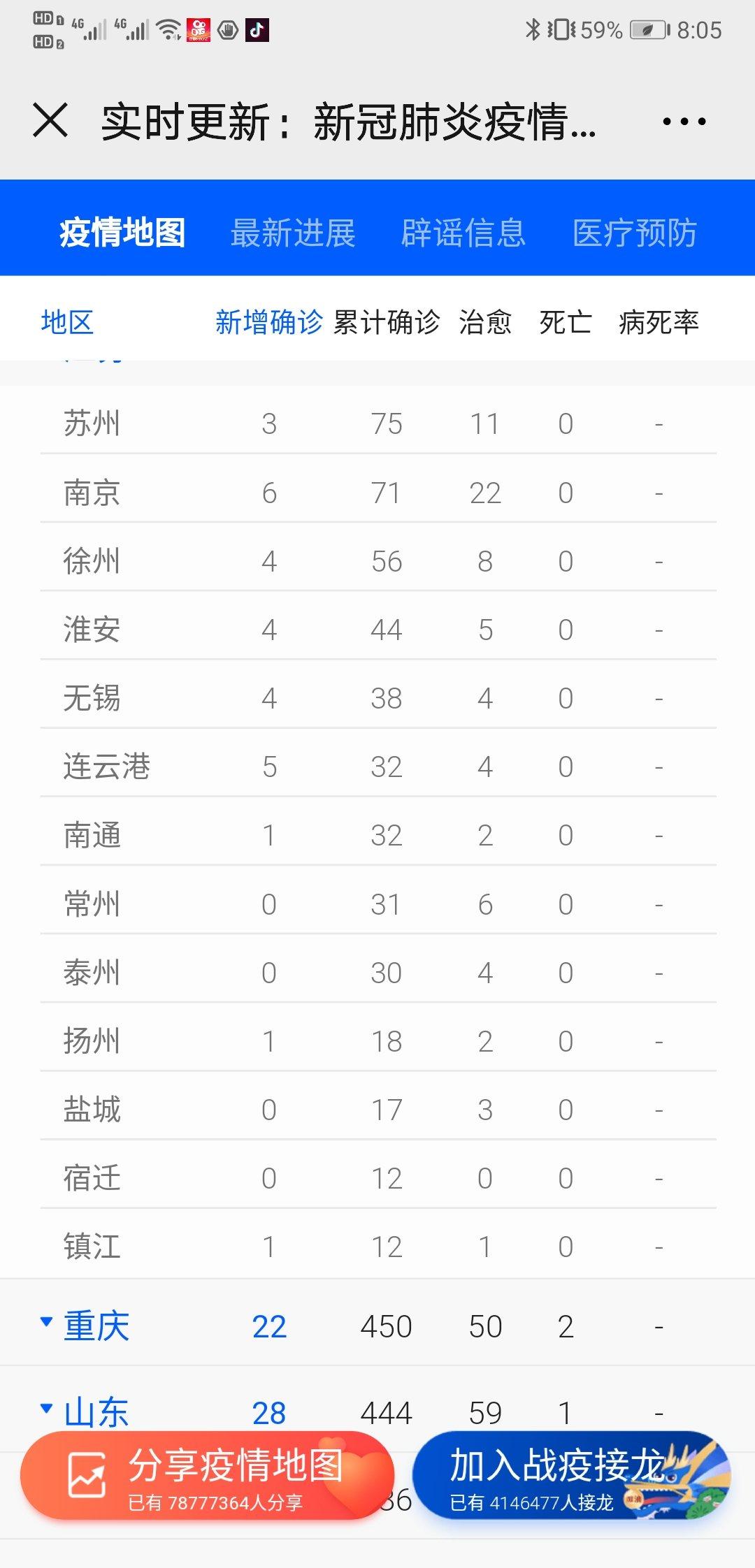The image size is (755, 1568).
Task: Go to the 医疗预防 tab
Action: pos(634,233)
